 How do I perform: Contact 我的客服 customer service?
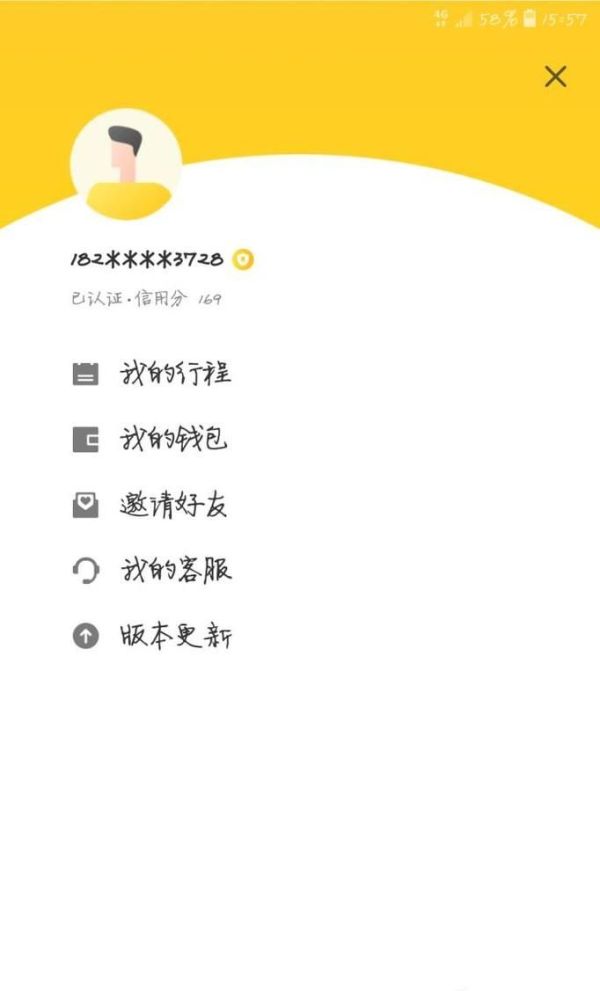[x=175, y=571]
